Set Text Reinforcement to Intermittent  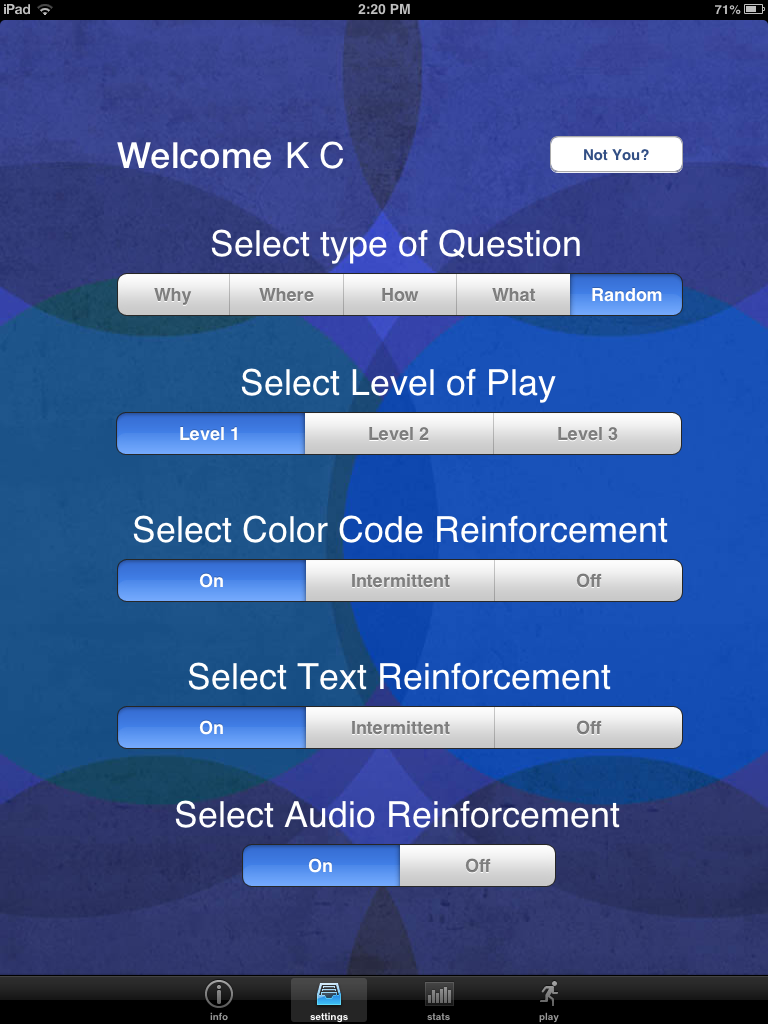pyautogui.click(x=400, y=728)
